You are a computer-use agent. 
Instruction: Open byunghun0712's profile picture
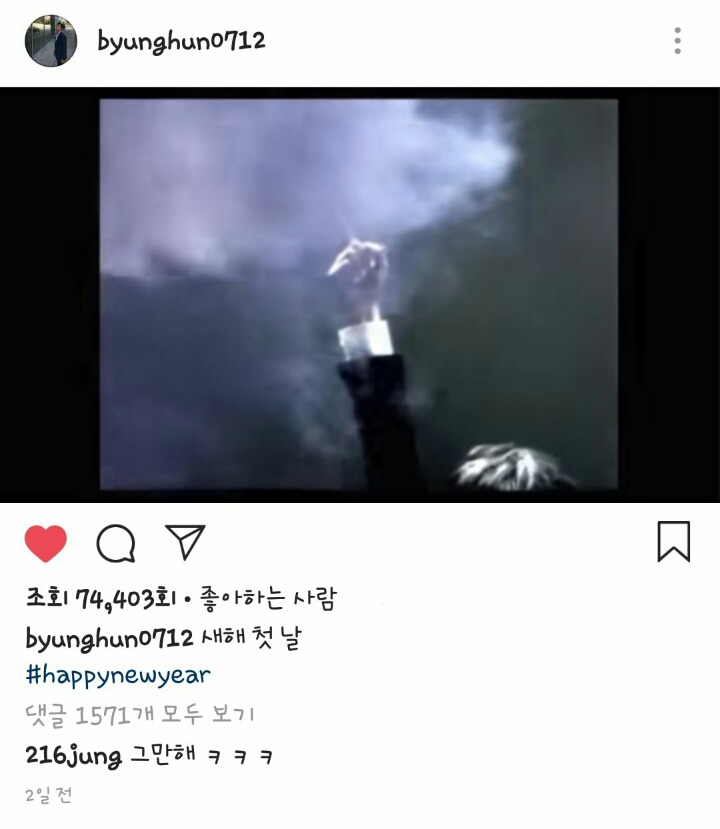click(53, 40)
